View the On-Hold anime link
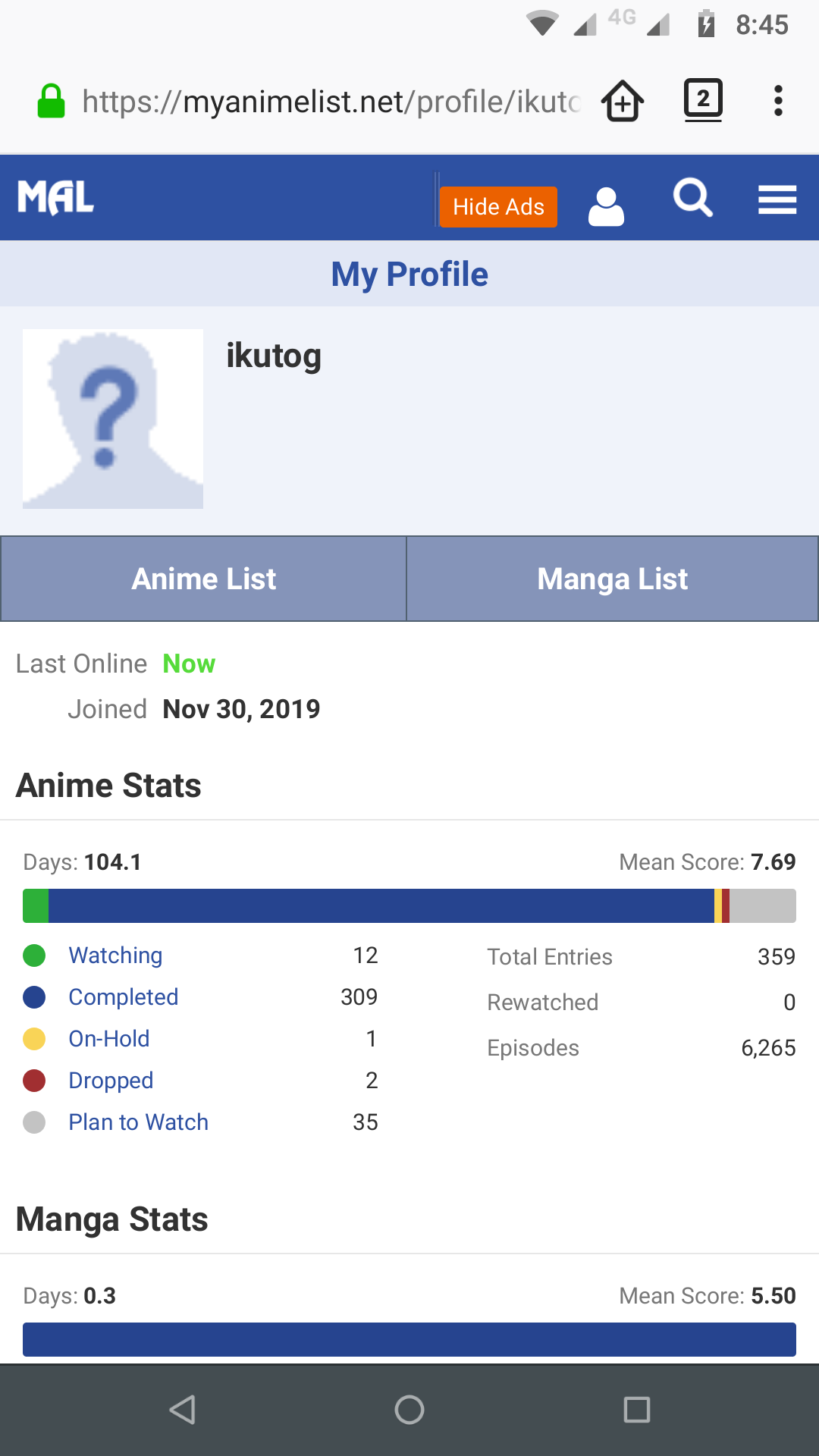The width and height of the screenshot is (819, 1456). 109,1039
